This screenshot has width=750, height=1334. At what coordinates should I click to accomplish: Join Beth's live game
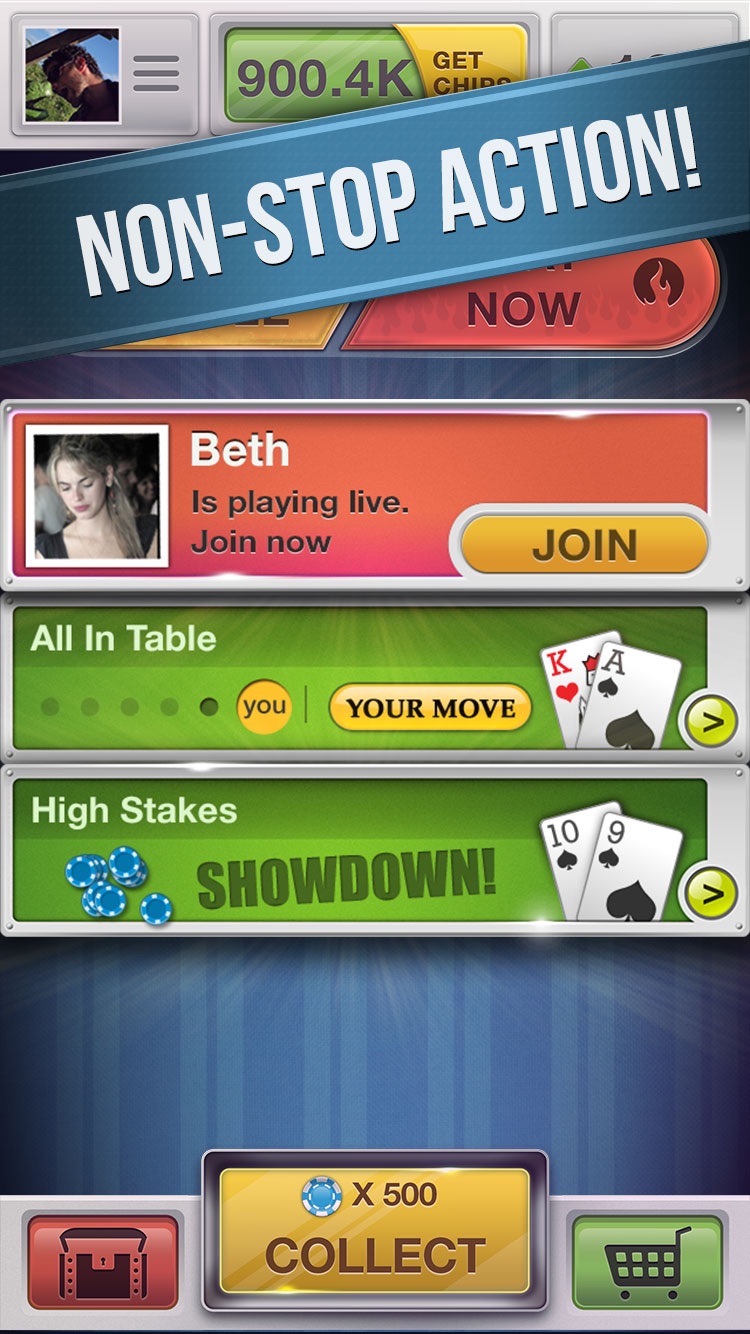click(586, 545)
